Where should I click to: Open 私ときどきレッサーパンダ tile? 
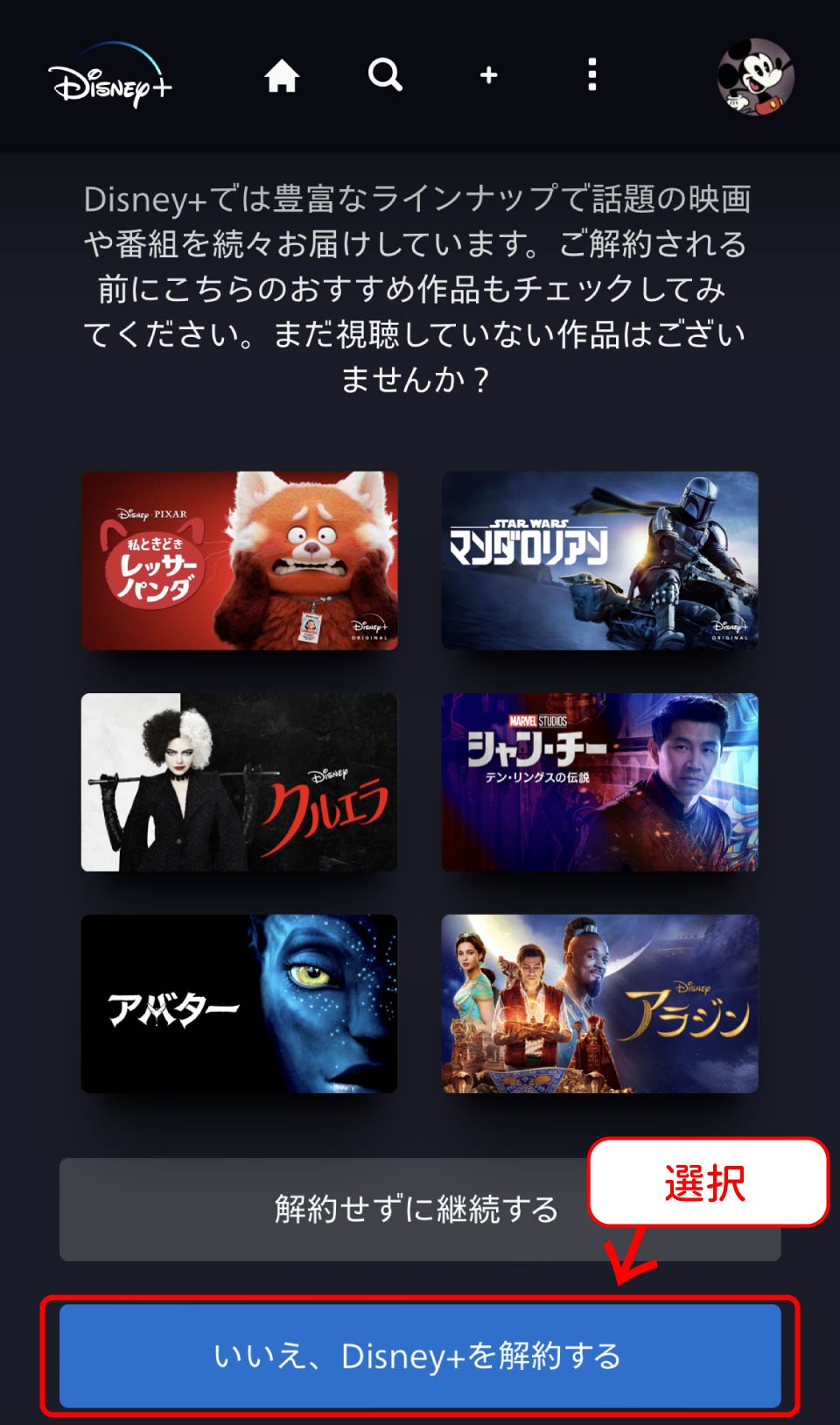pos(240,561)
